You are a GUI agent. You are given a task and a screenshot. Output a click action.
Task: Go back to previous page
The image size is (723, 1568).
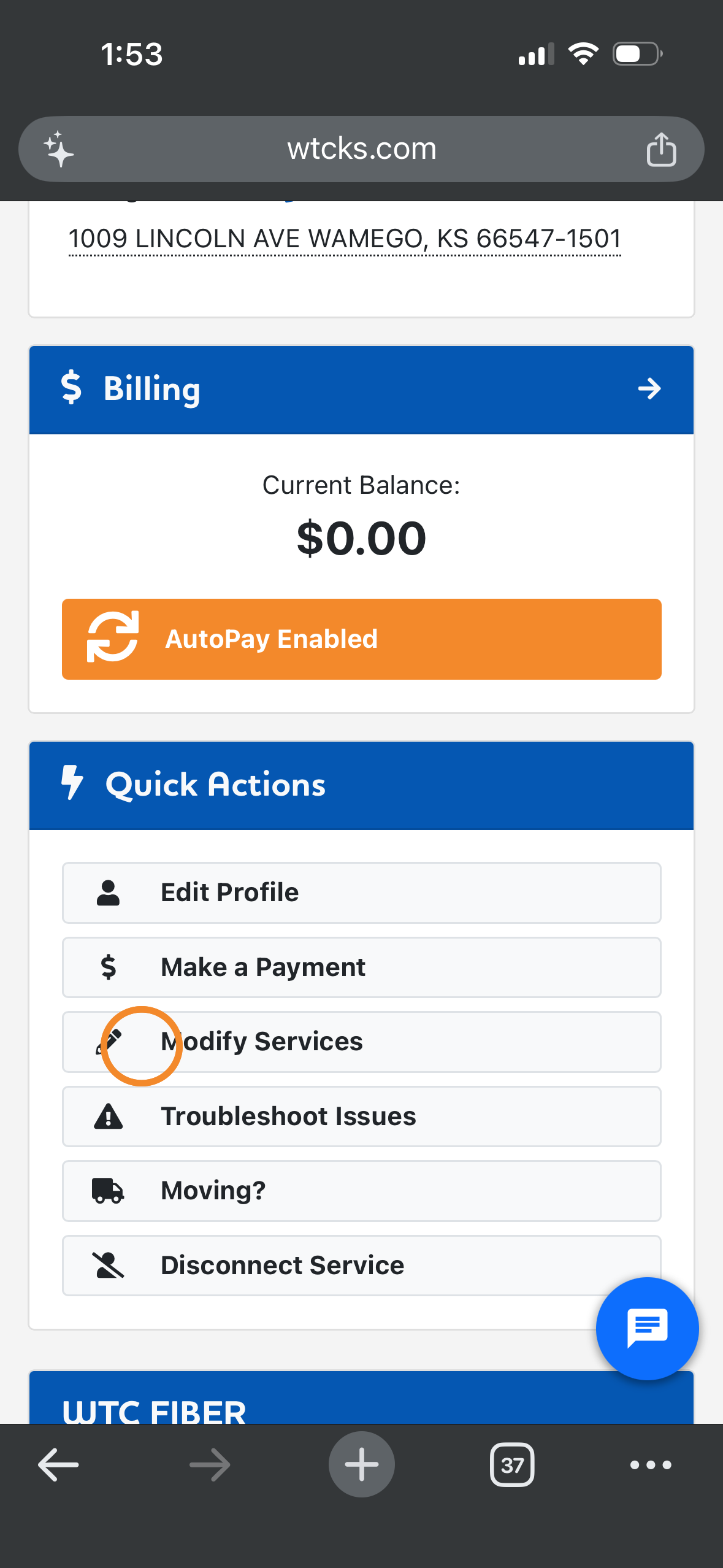coord(58,1465)
